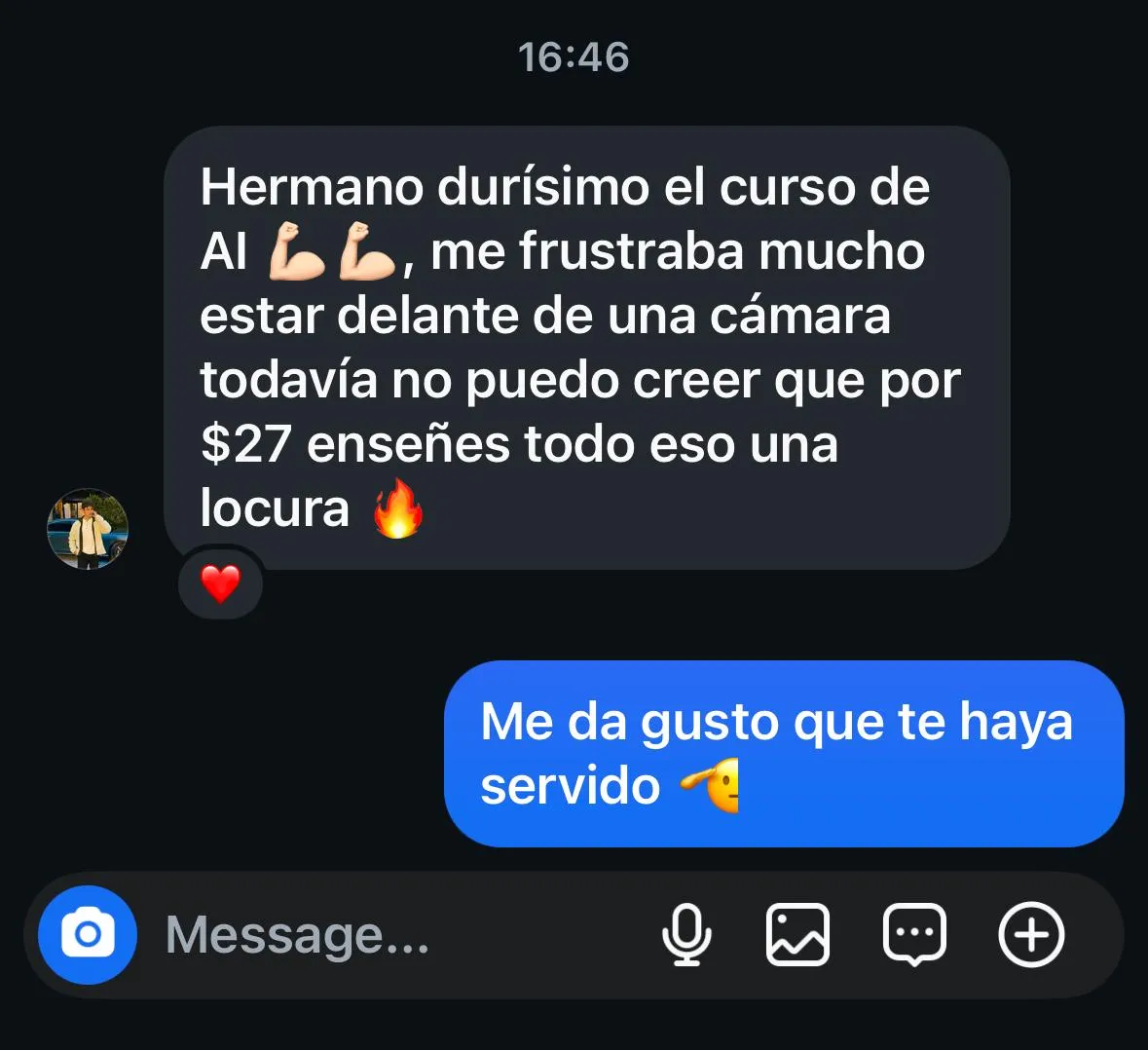Viewport: 1148px width, 1050px height.
Task: Open the photo gallery picker
Action: pos(797,935)
